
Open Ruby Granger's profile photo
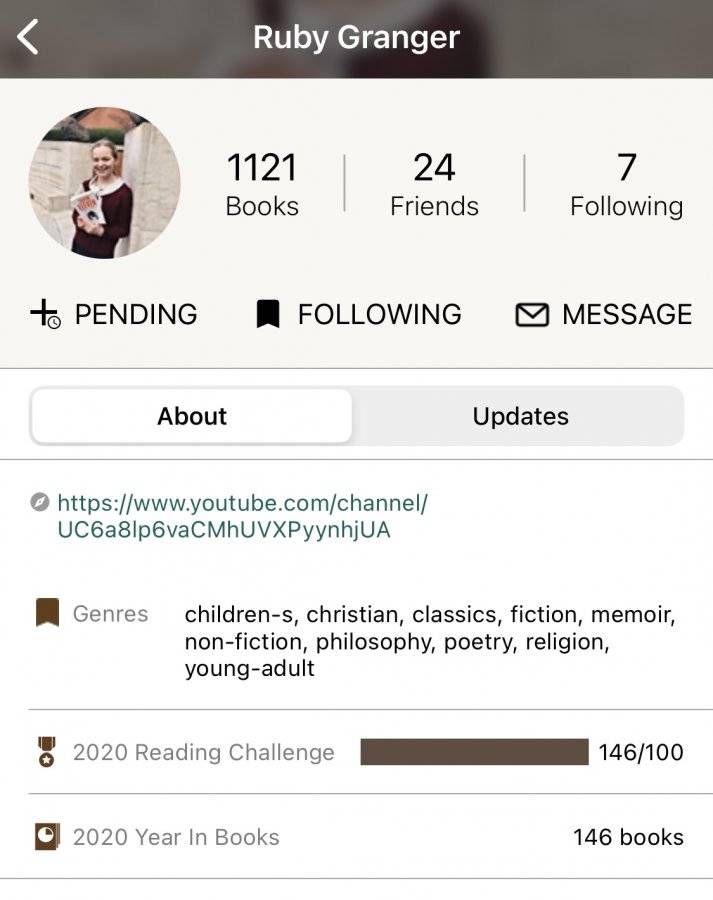tap(104, 183)
